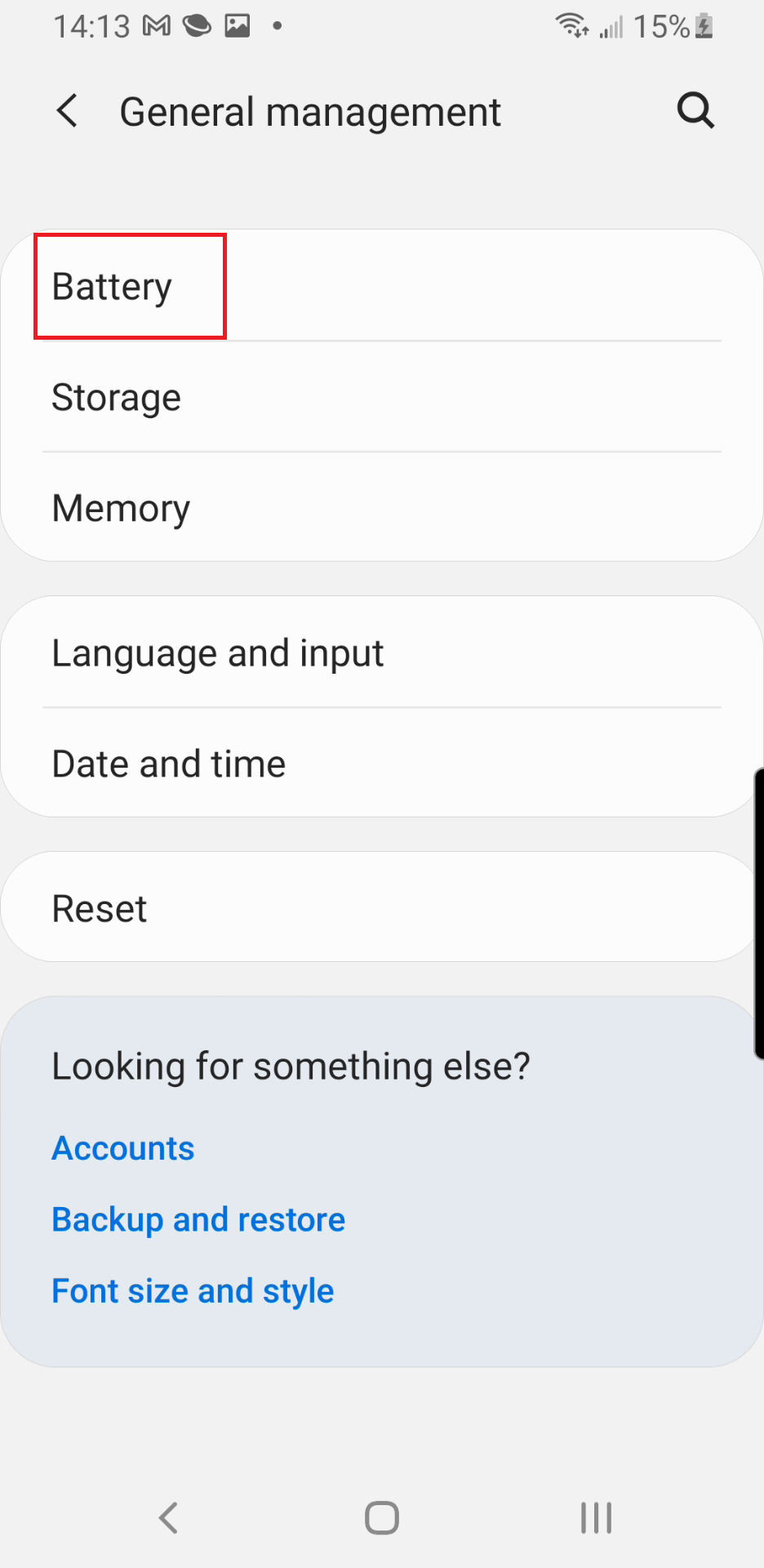Viewport: 764px width, 1568px height.
Task: Open Language and input
Action: pos(382,653)
